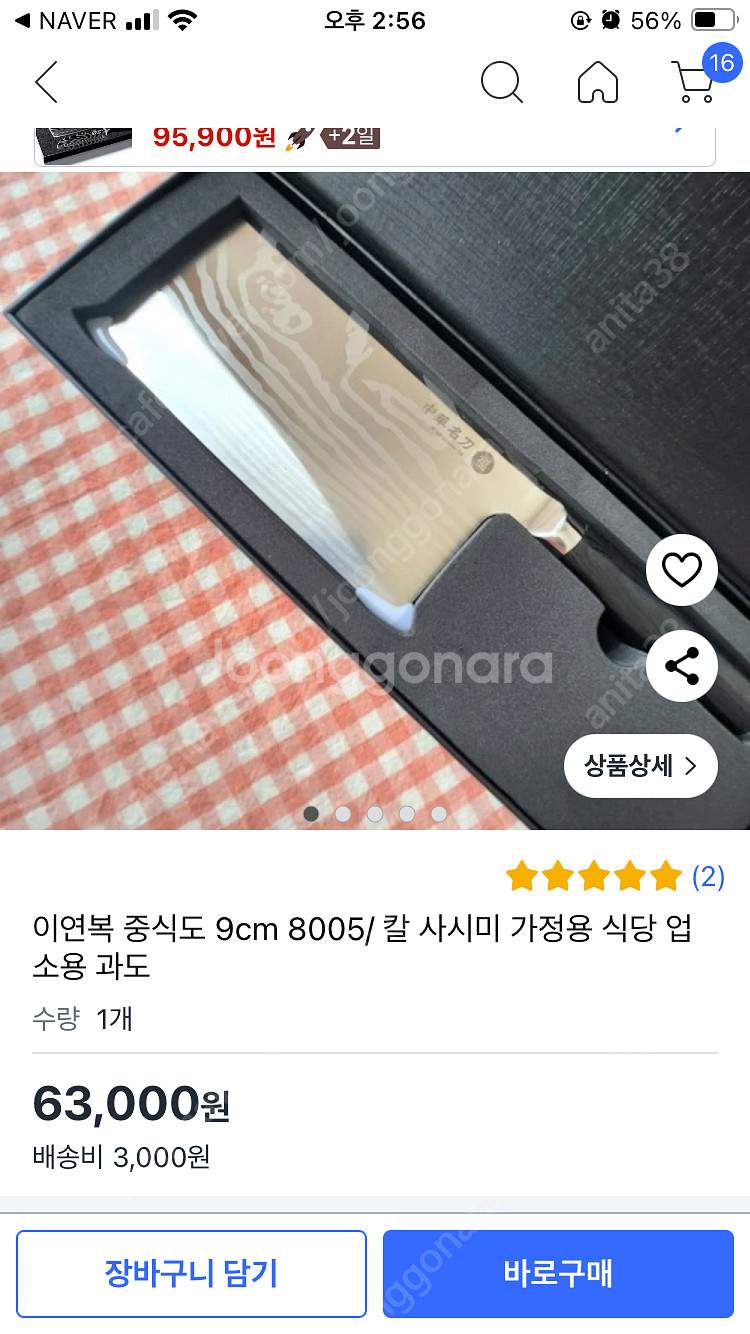Add this knife to wishlist heart
Screen dimensions: 750x1334
[x=682, y=571]
